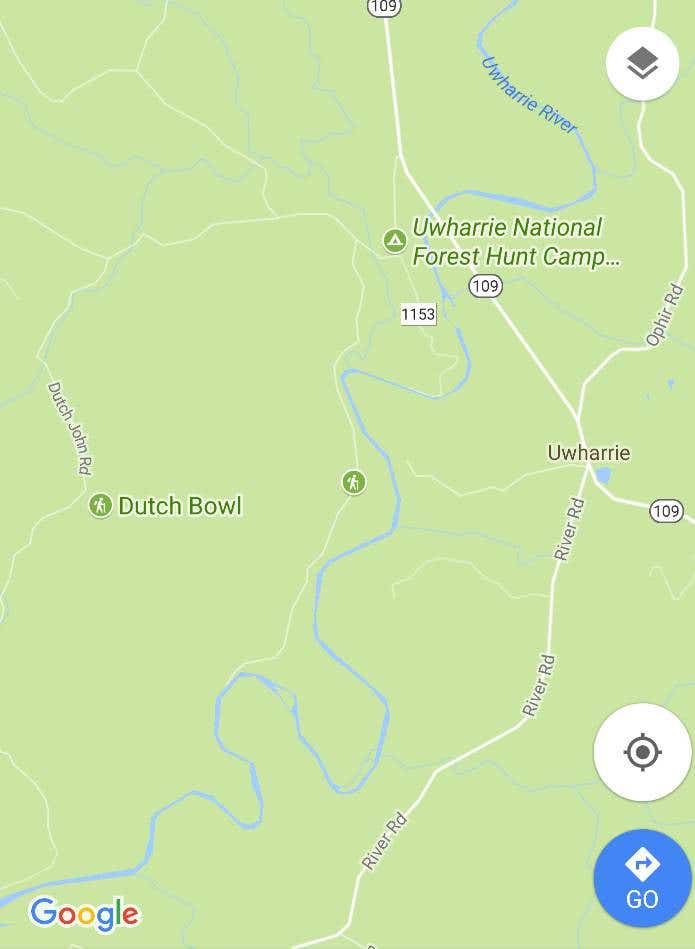Select the Dutch Bowl hiking marker
Viewport: 695px width, 949px height.
[x=100, y=505]
